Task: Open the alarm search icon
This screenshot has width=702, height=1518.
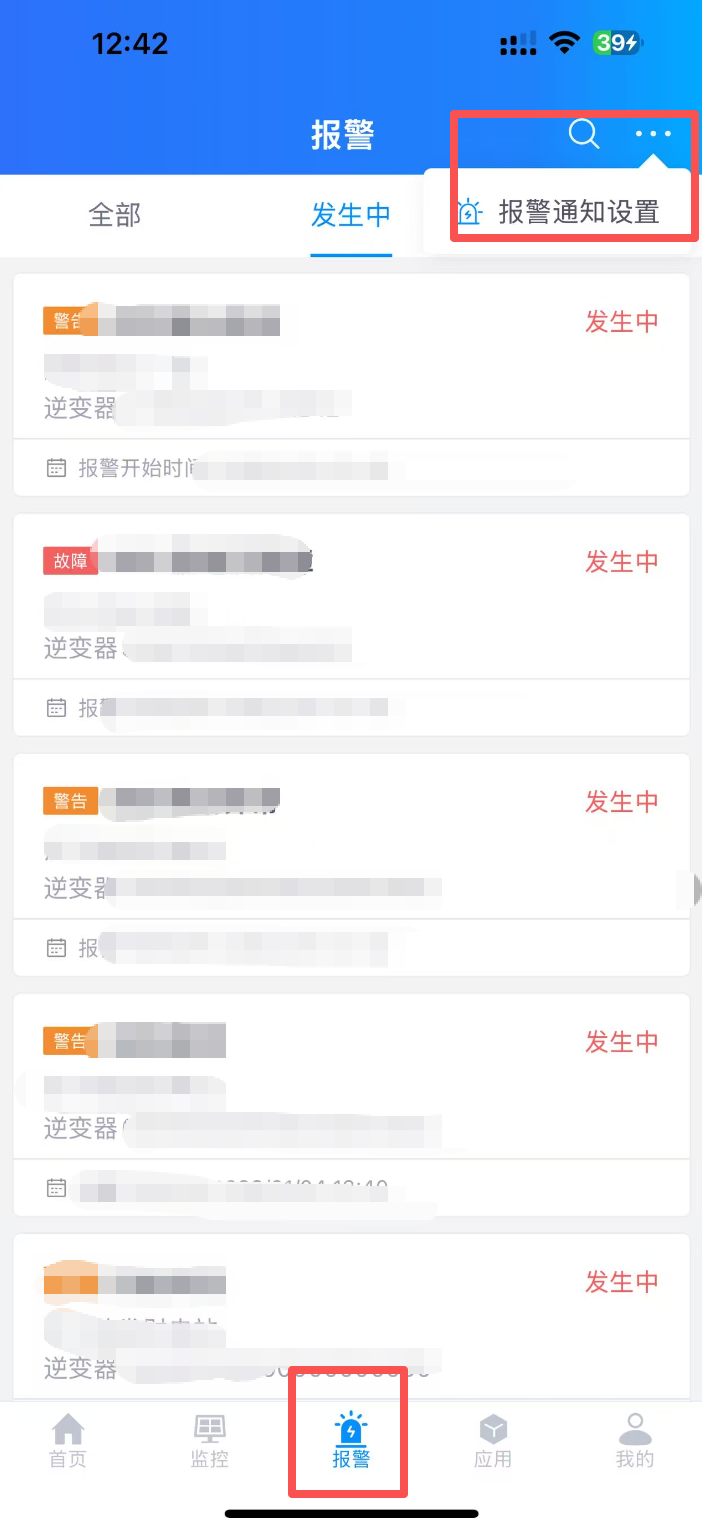Action: tap(584, 134)
